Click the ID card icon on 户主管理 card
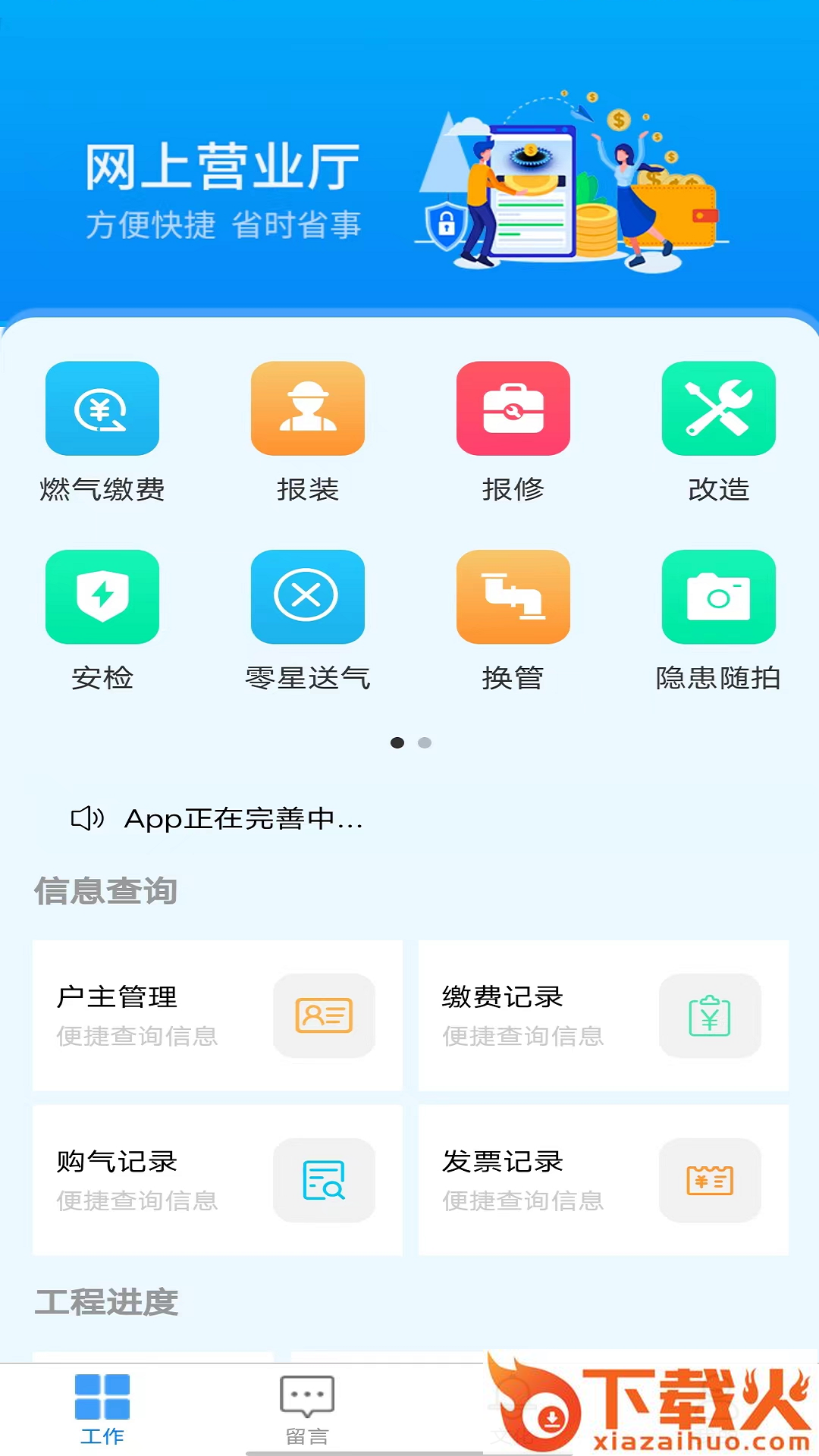819x1456 pixels. 324,1016
